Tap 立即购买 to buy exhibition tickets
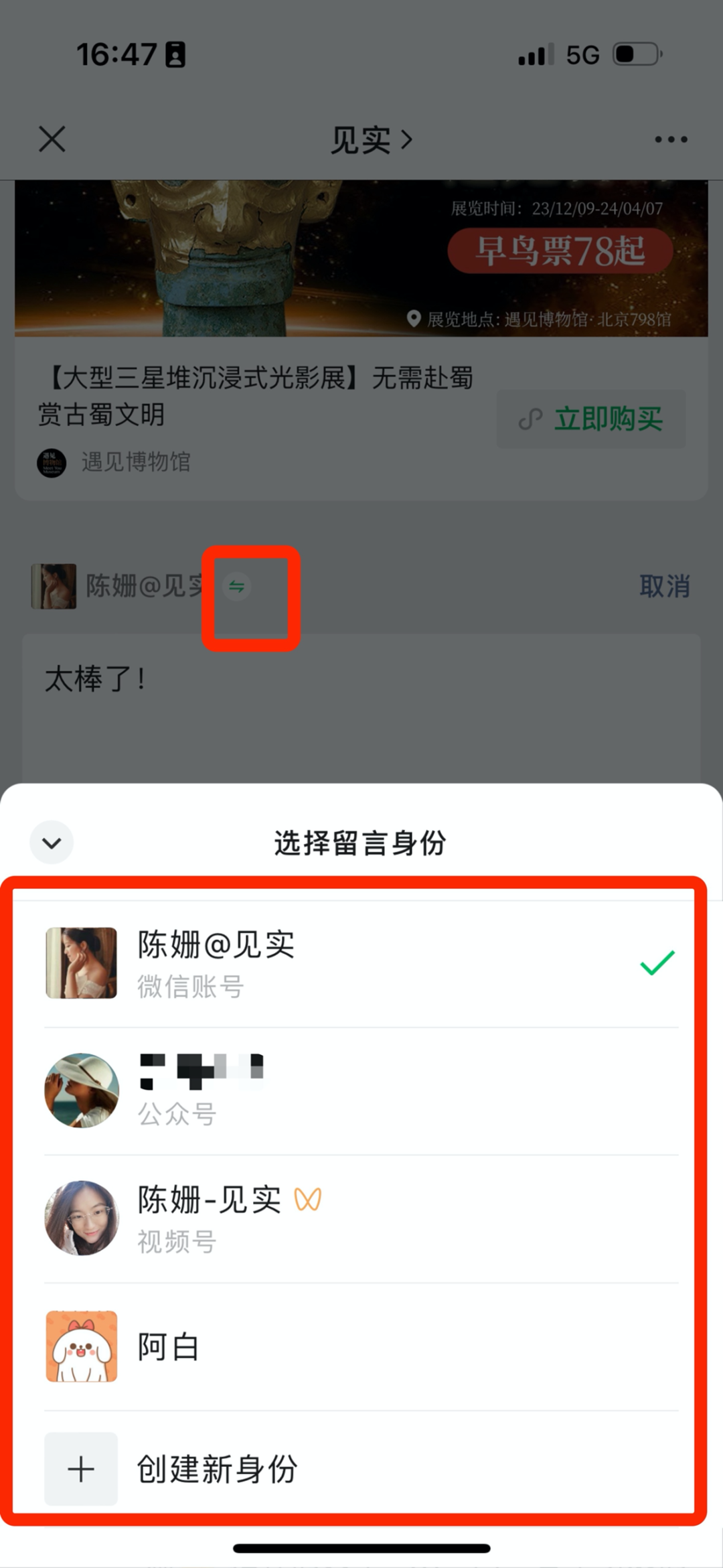 [591, 419]
